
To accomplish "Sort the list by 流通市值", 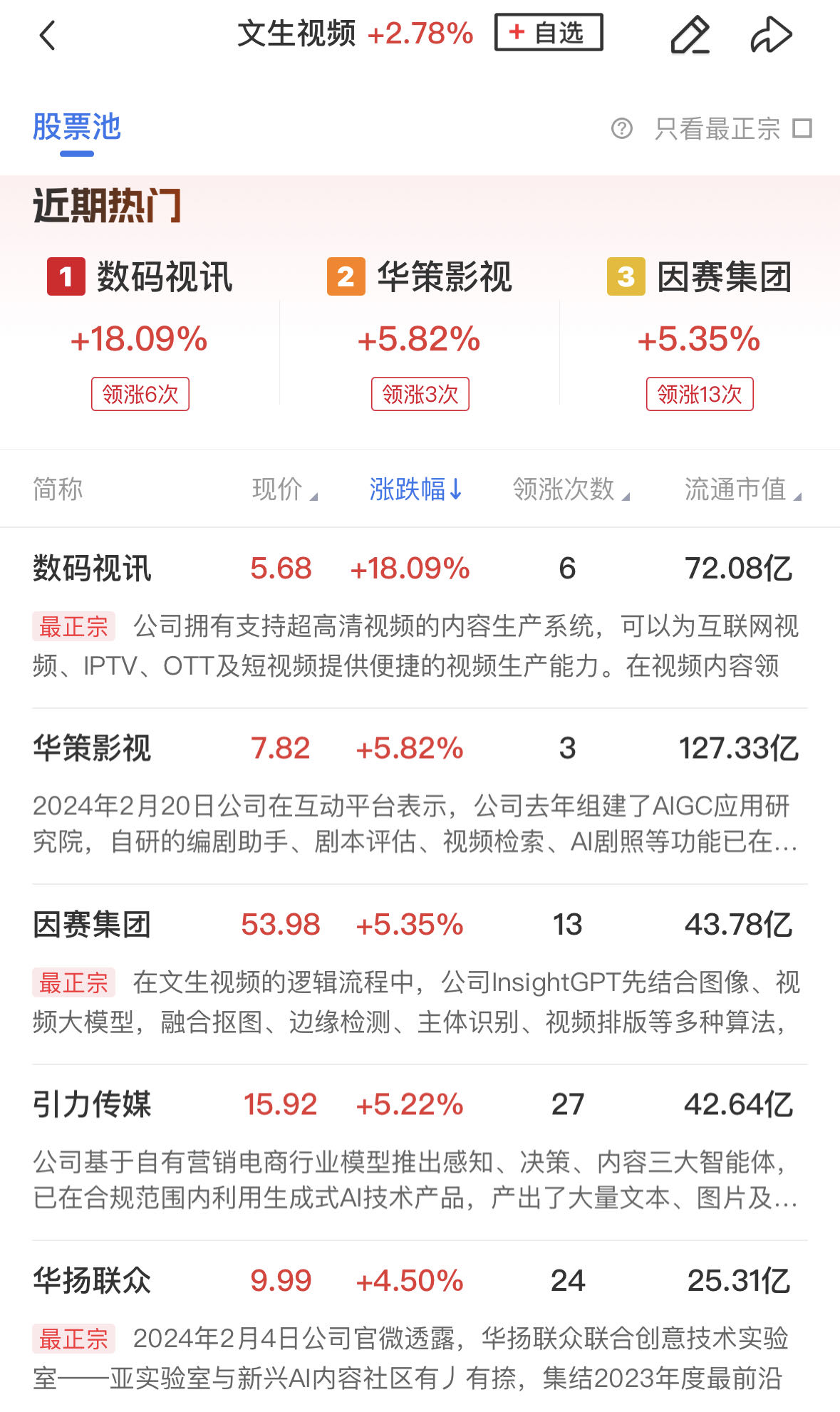I will 743,489.
